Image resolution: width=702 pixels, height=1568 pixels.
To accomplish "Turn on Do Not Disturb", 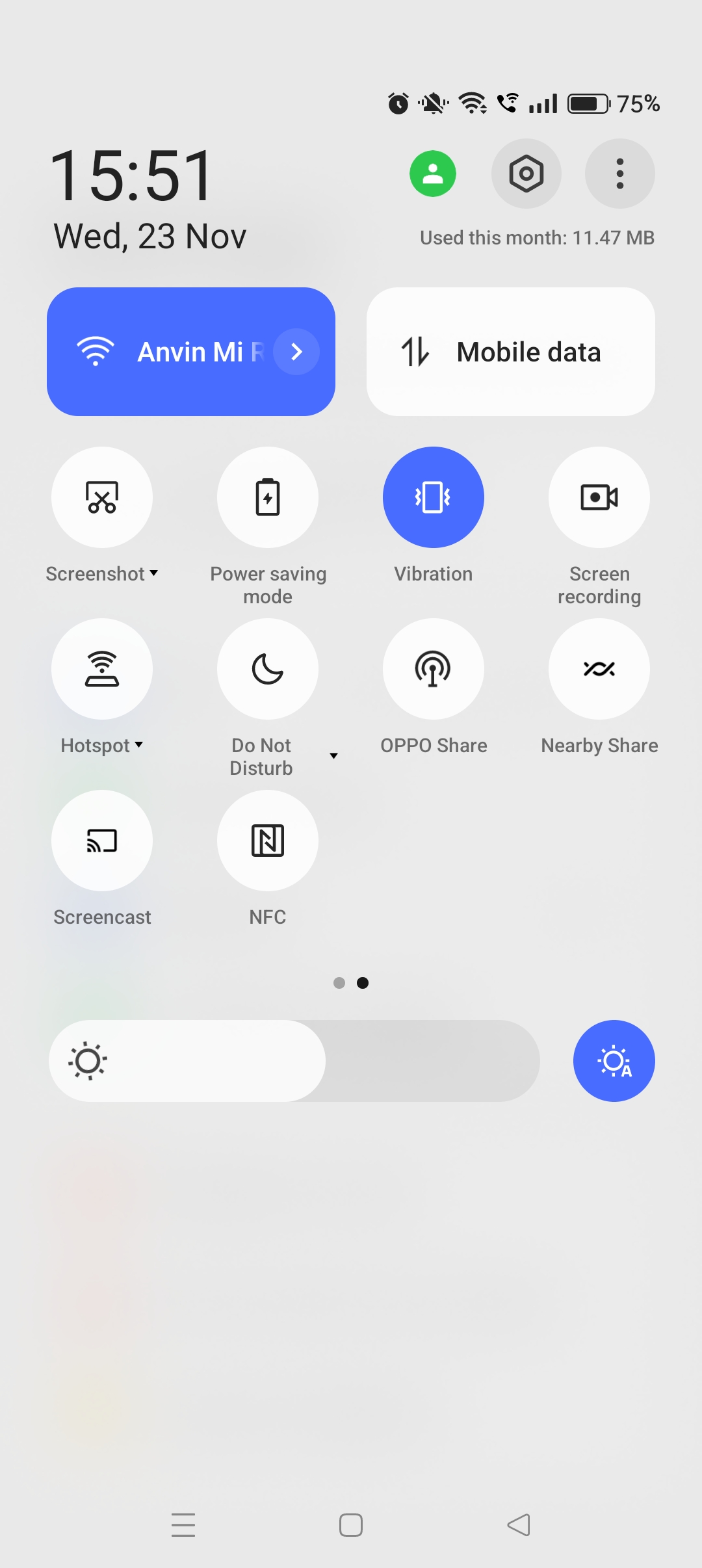I will pyautogui.click(x=268, y=669).
